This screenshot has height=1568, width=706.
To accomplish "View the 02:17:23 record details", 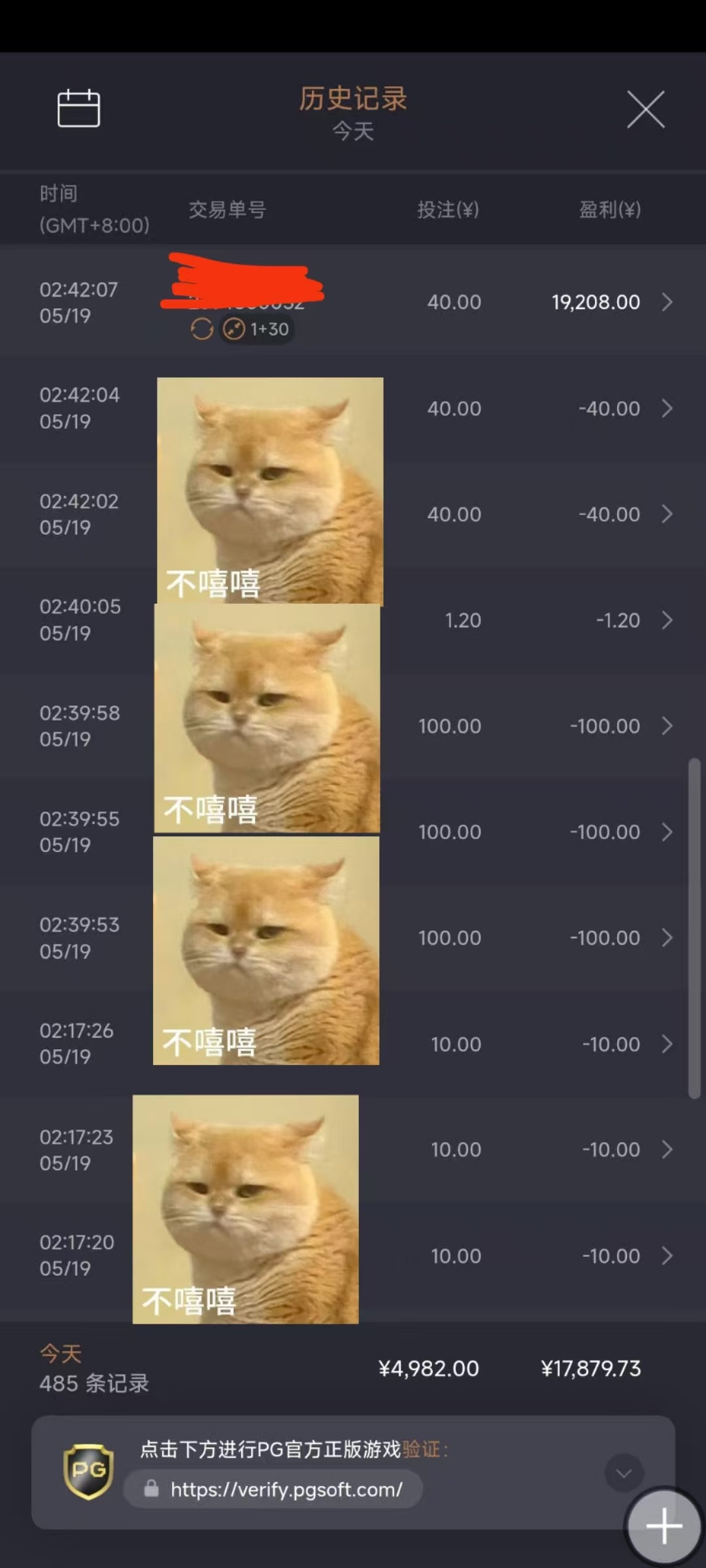I will pos(666,1150).
